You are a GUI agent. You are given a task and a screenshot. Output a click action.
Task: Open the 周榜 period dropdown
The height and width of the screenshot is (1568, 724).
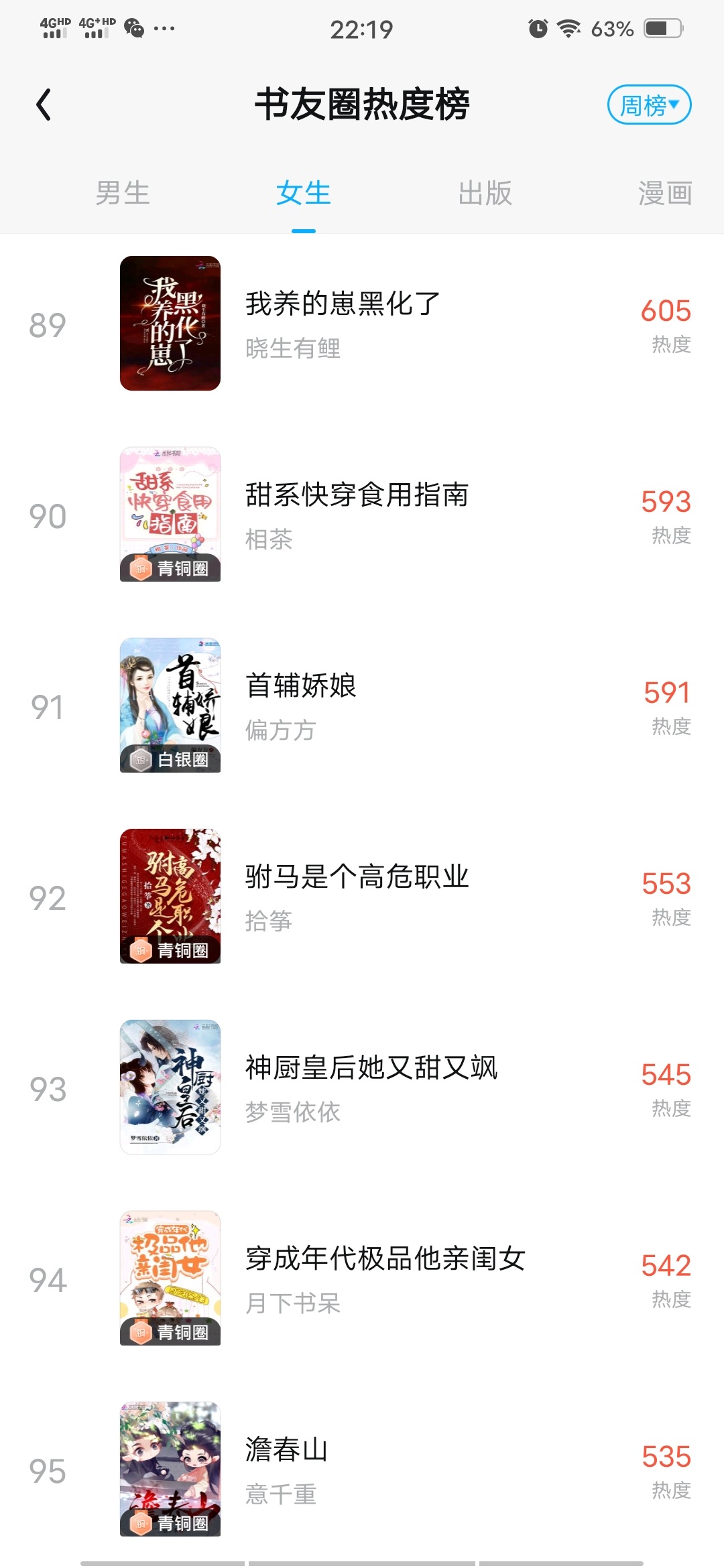click(649, 105)
